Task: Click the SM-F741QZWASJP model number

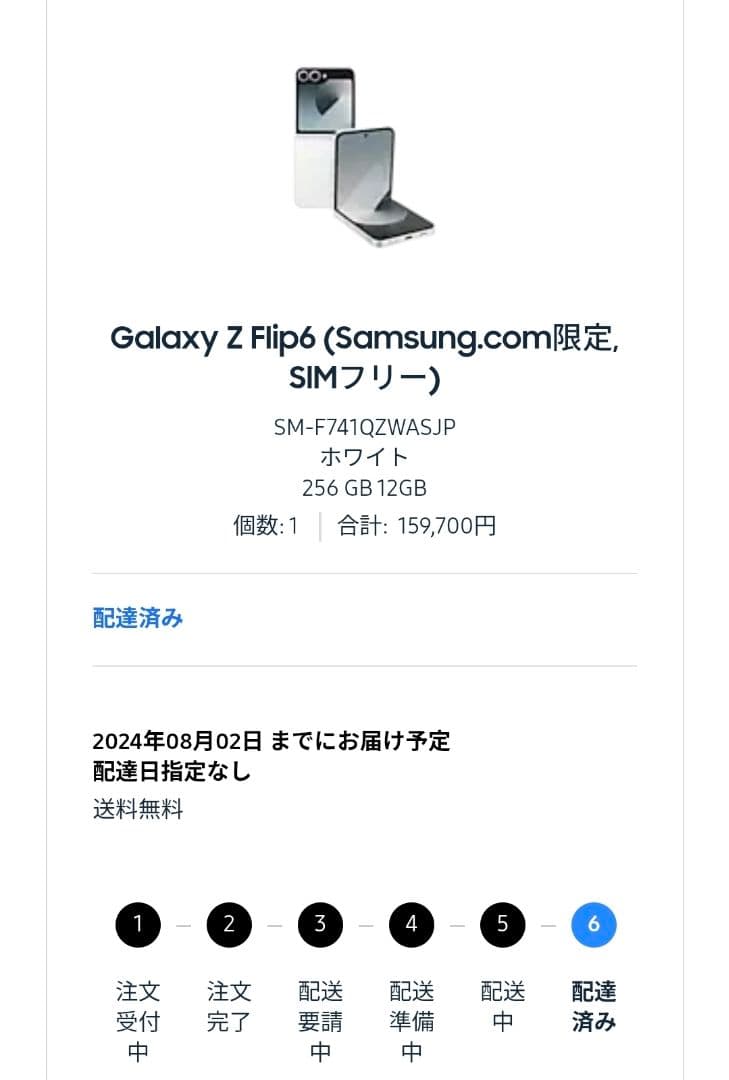Action: tap(364, 425)
